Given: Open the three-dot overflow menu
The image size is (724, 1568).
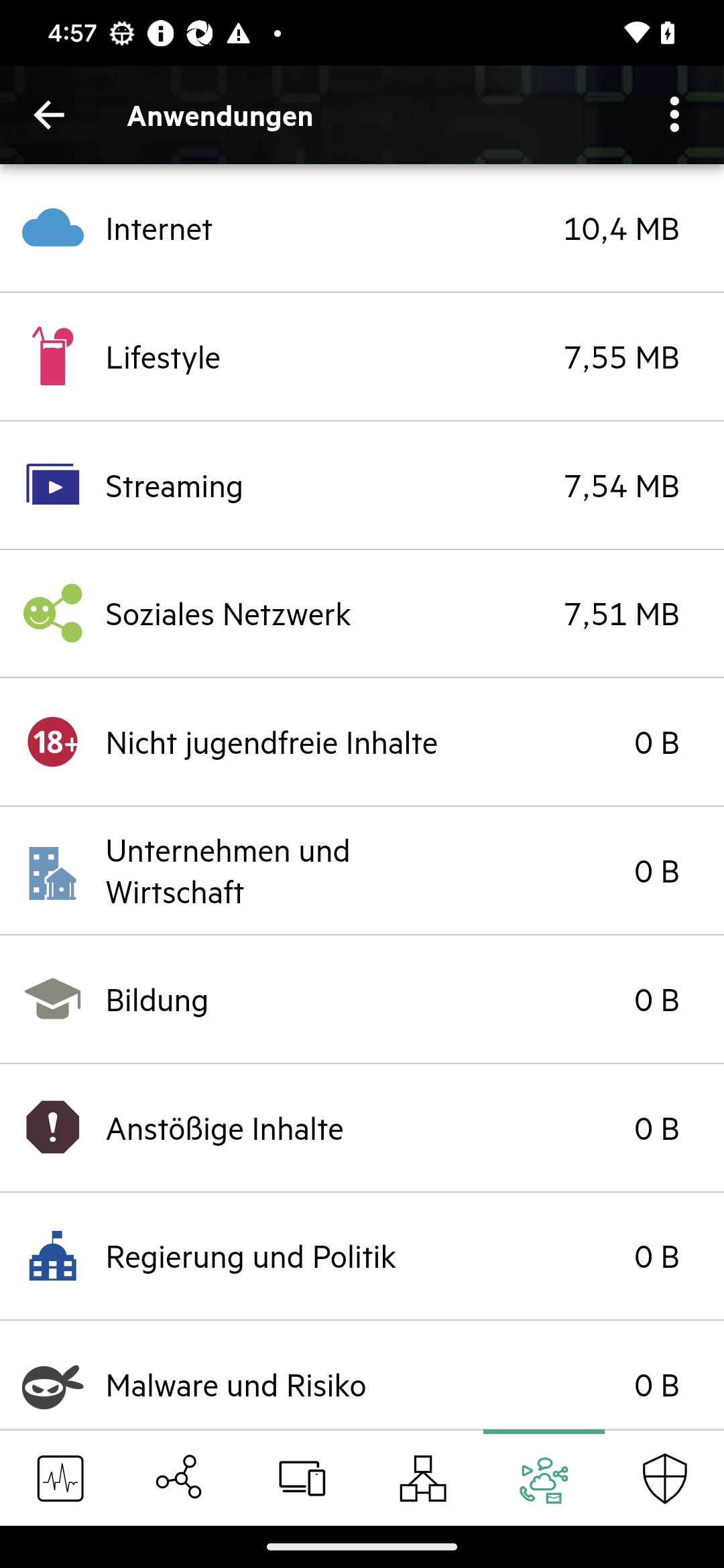Looking at the screenshot, I should [x=674, y=115].
